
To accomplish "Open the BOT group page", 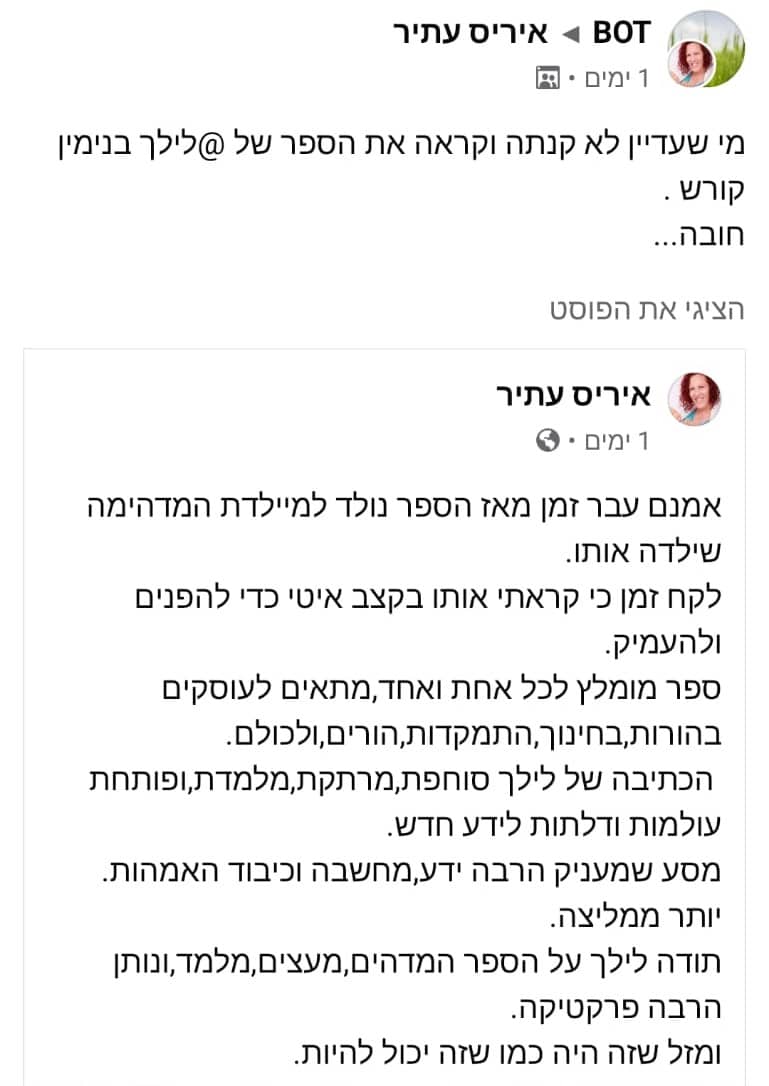I will pos(622,33).
